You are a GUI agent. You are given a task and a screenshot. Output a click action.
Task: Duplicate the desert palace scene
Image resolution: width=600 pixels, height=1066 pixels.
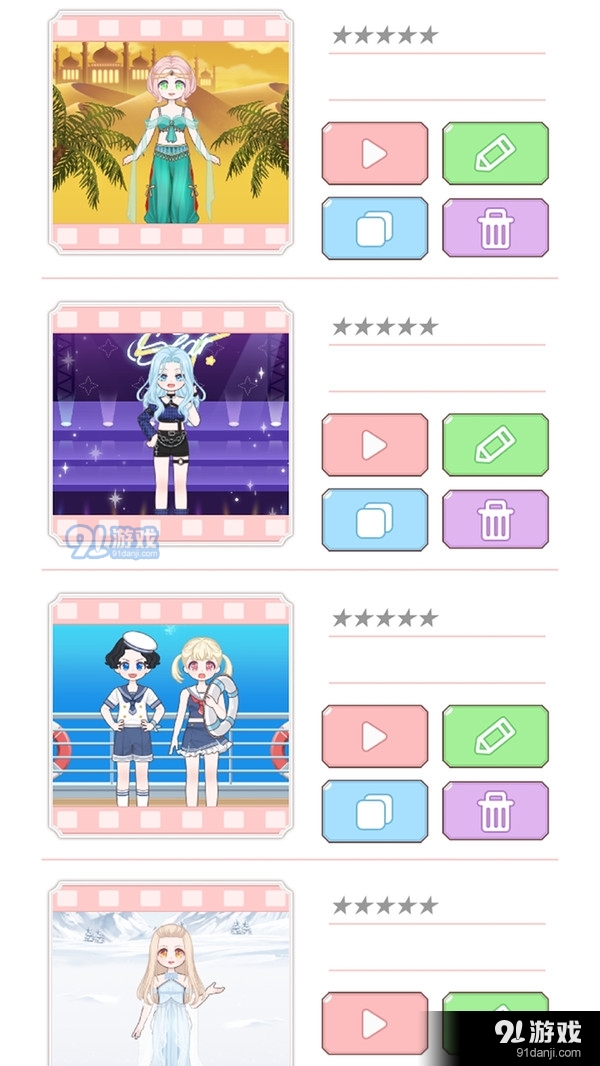point(374,229)
